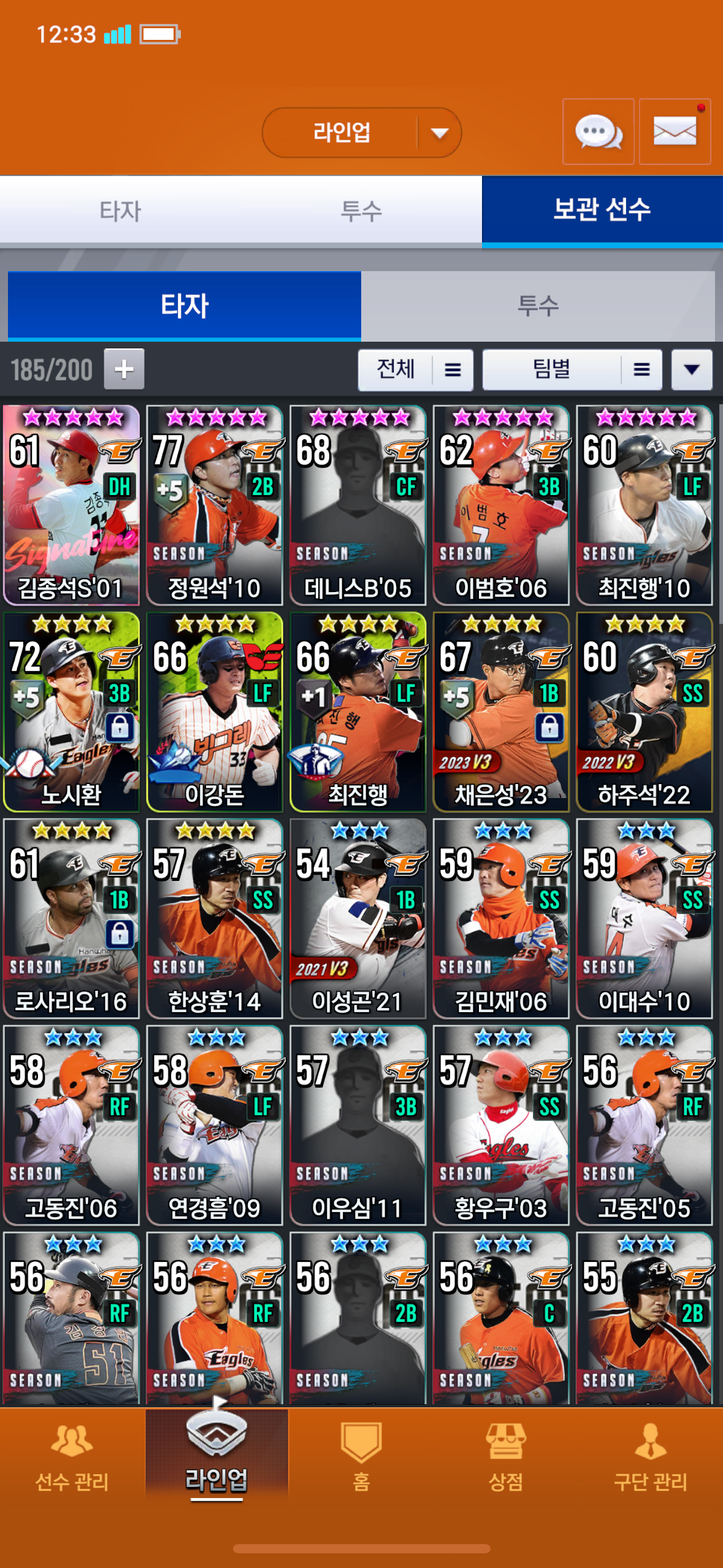723x1568 pixels.
Task: Tap the sort direction arrow button
Action: [x=692, y=370]
